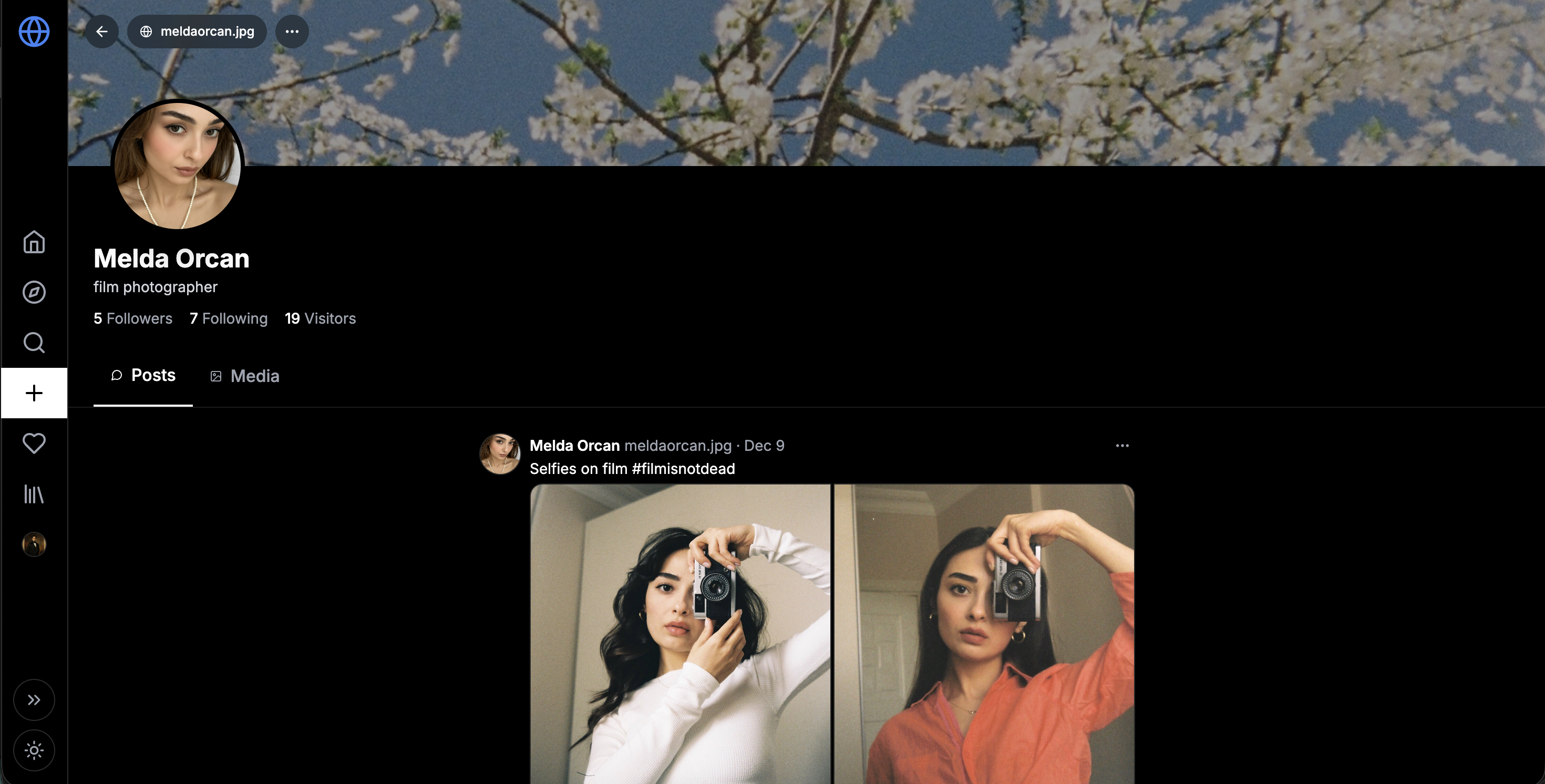Image resolution: width=1545 pixels, height=784 pixels.
Task: Open Search from the sidebar
Action: click(34, 343)
